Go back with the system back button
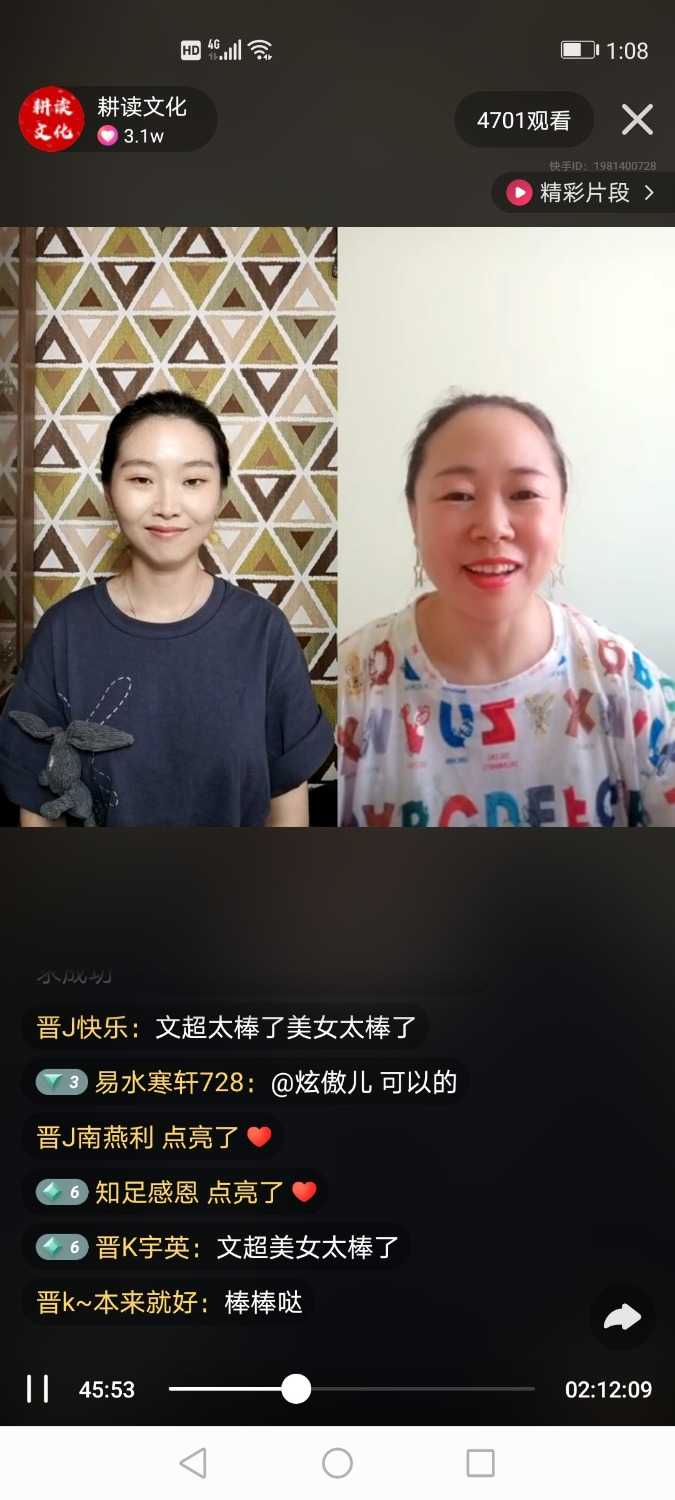The width and height of the screenshot is (675, 1500). tap(193, 1463)
